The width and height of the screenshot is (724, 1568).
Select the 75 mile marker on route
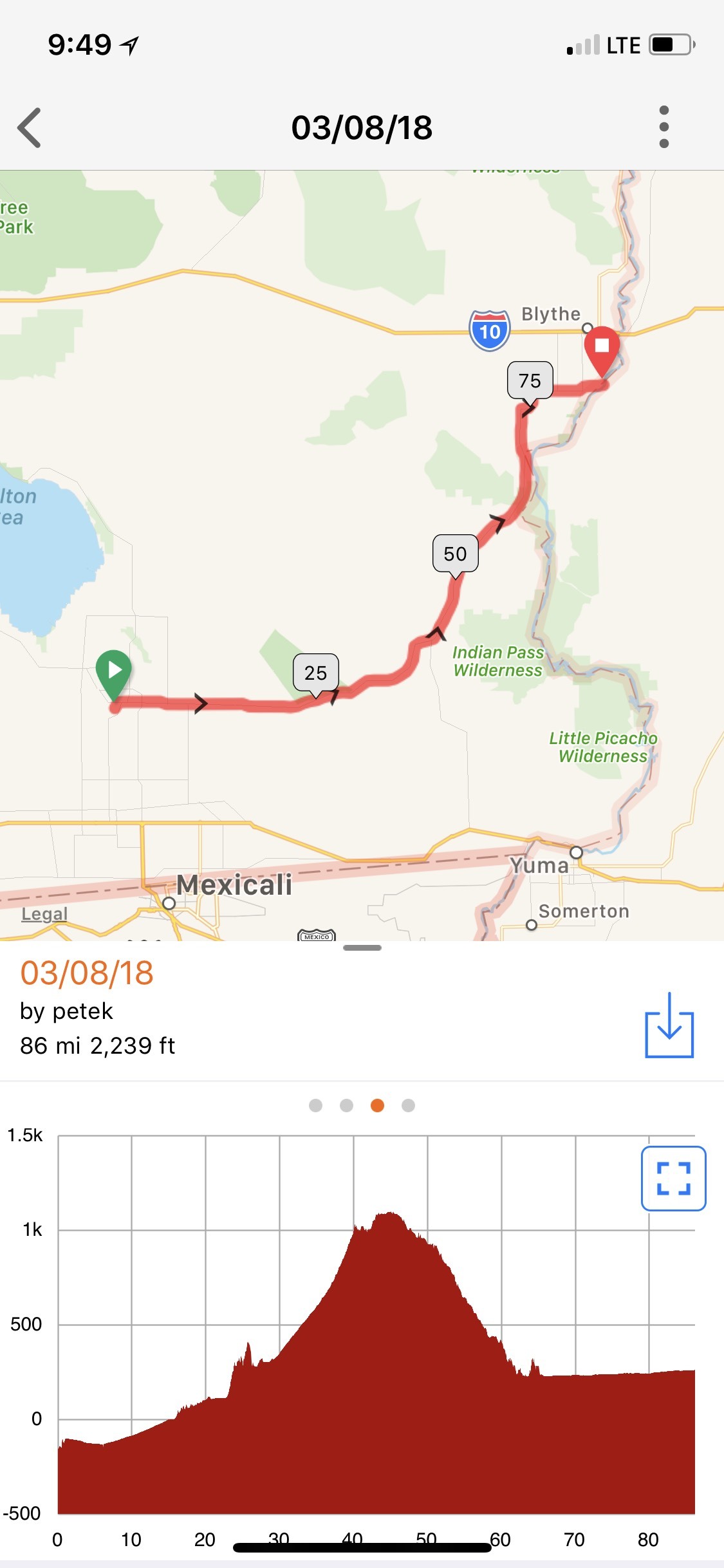click(x=530, y=380)
